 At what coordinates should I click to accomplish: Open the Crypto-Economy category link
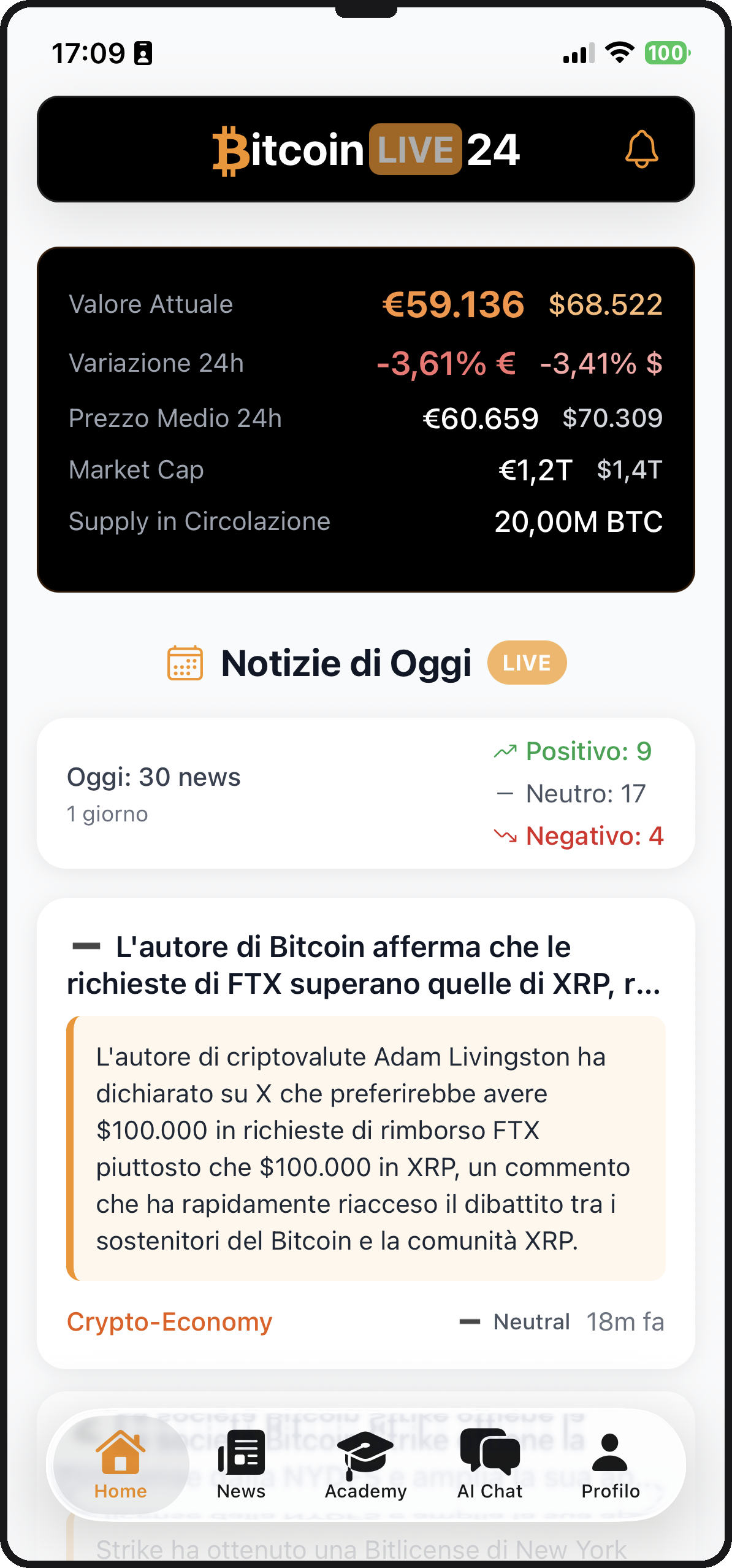click(x=169, y=1322)
